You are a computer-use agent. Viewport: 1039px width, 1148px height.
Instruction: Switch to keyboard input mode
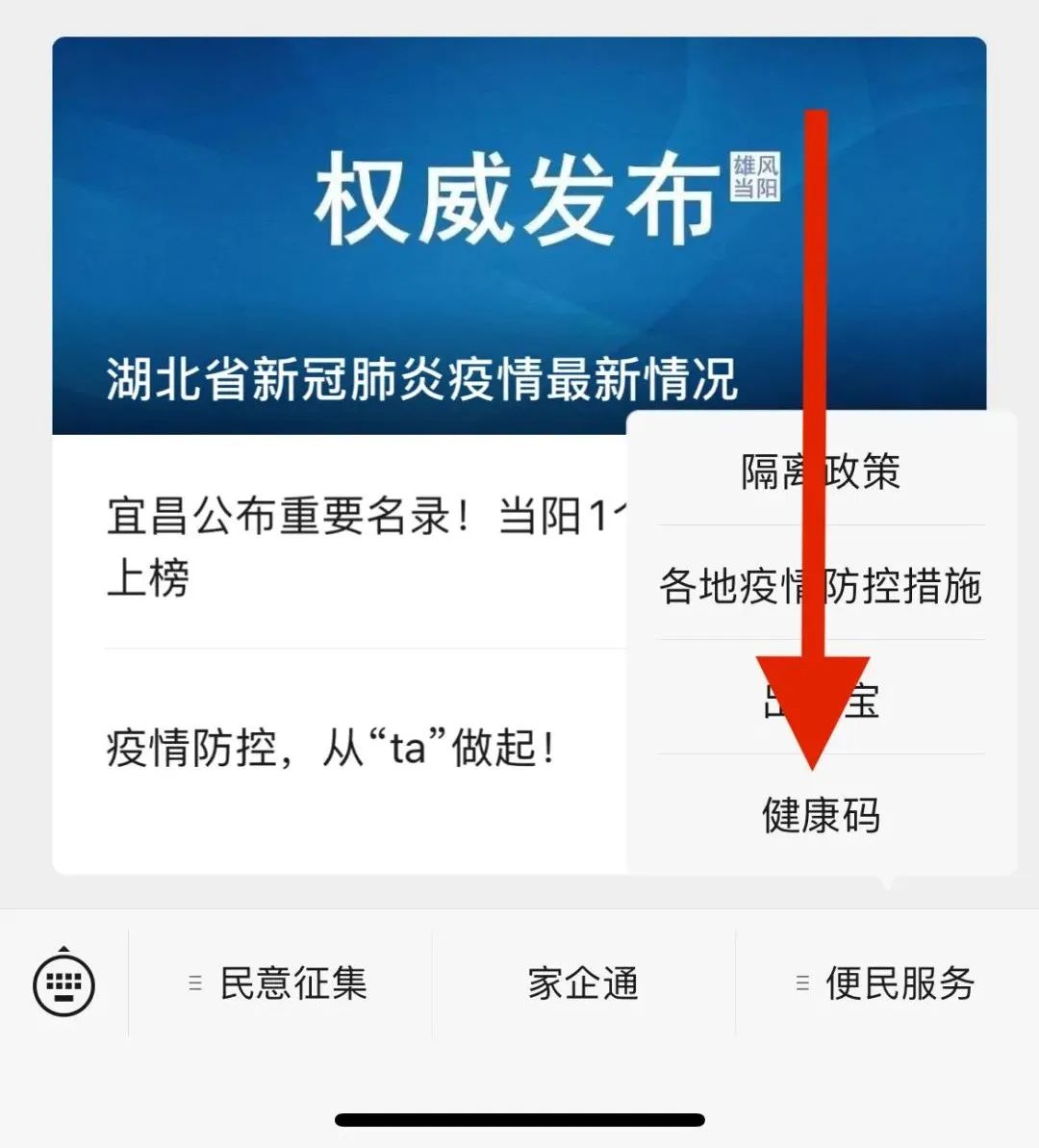[x=63, y=982]
